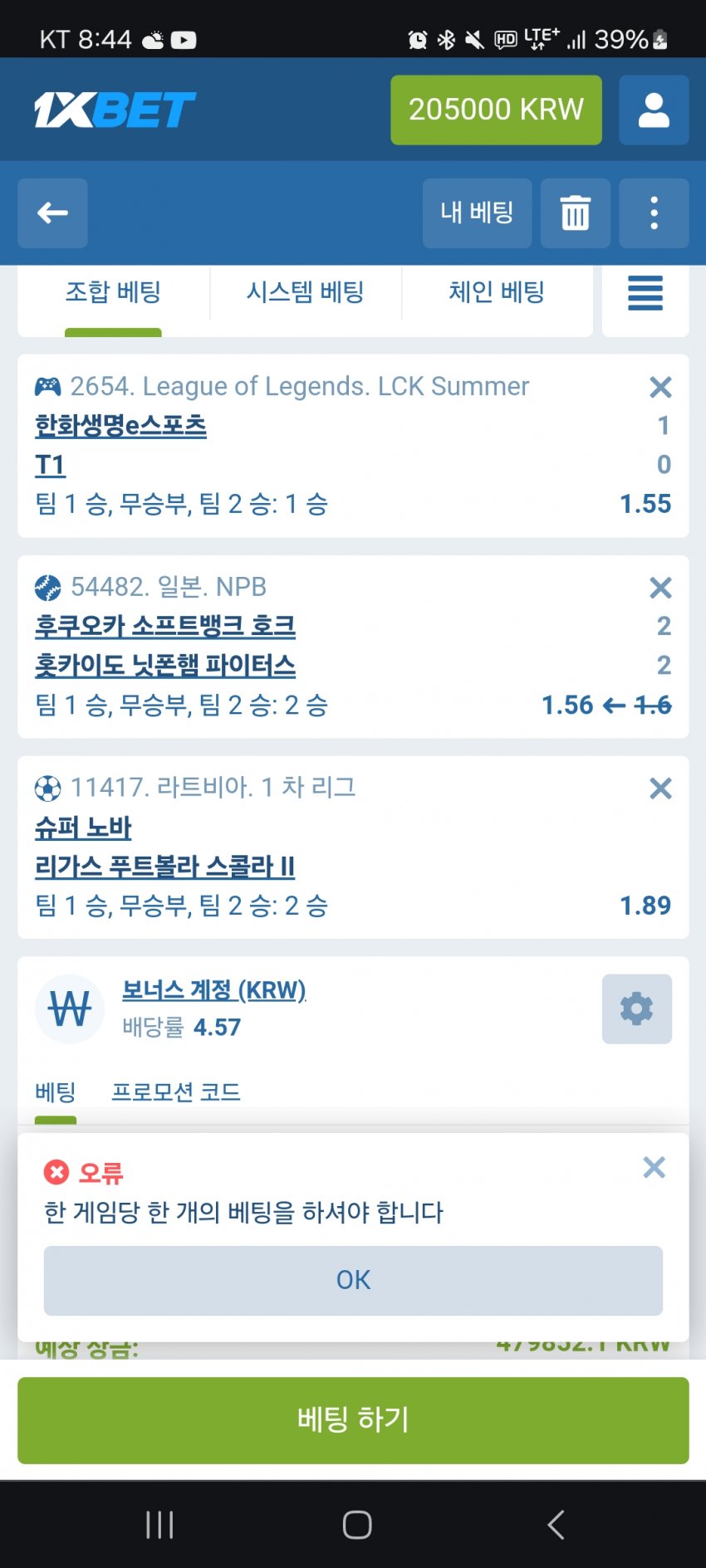Open the user account profile icon
Screen dimensions: 706x1568
click(654, 110)
